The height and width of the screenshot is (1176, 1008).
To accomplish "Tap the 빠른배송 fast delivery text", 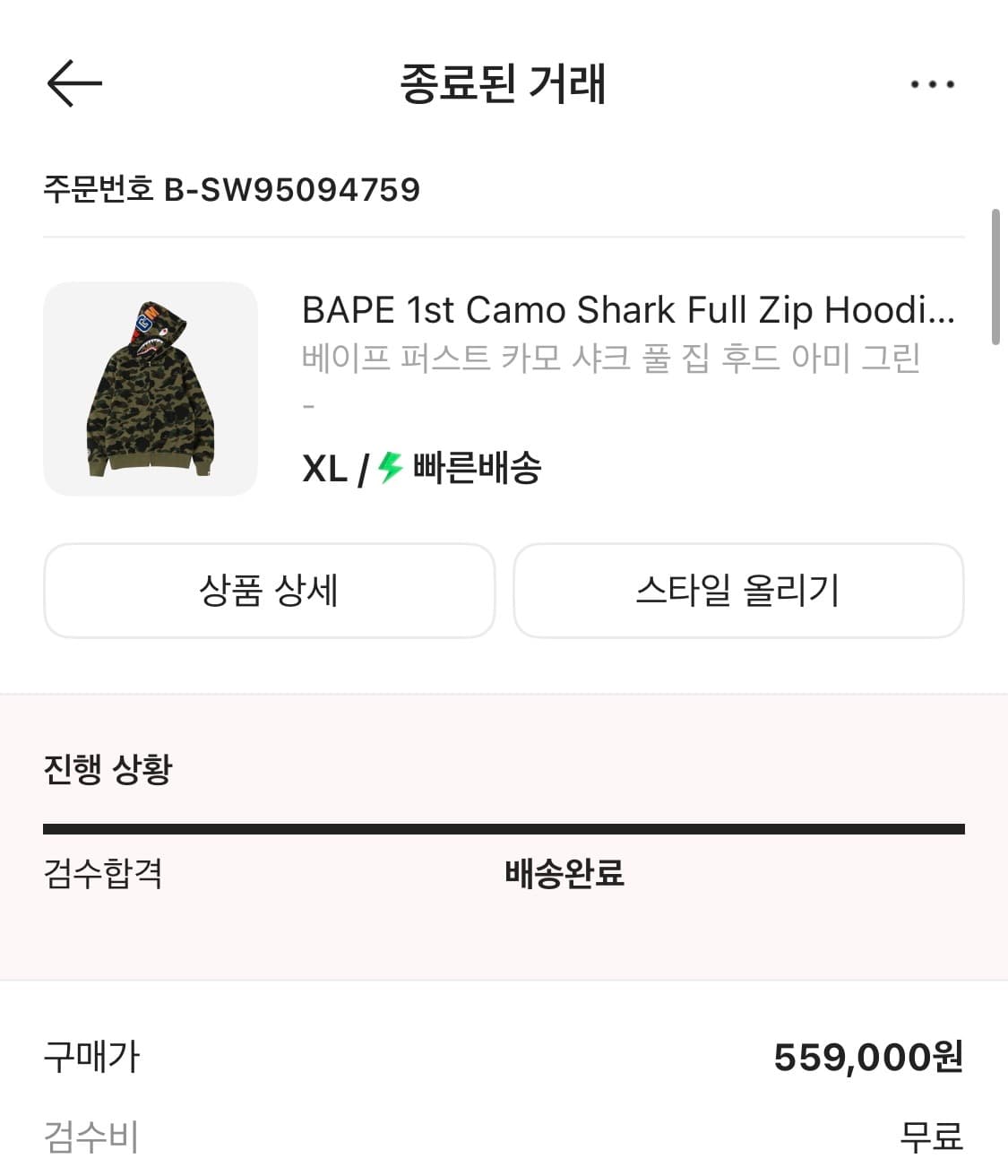I will pos(479,467).
